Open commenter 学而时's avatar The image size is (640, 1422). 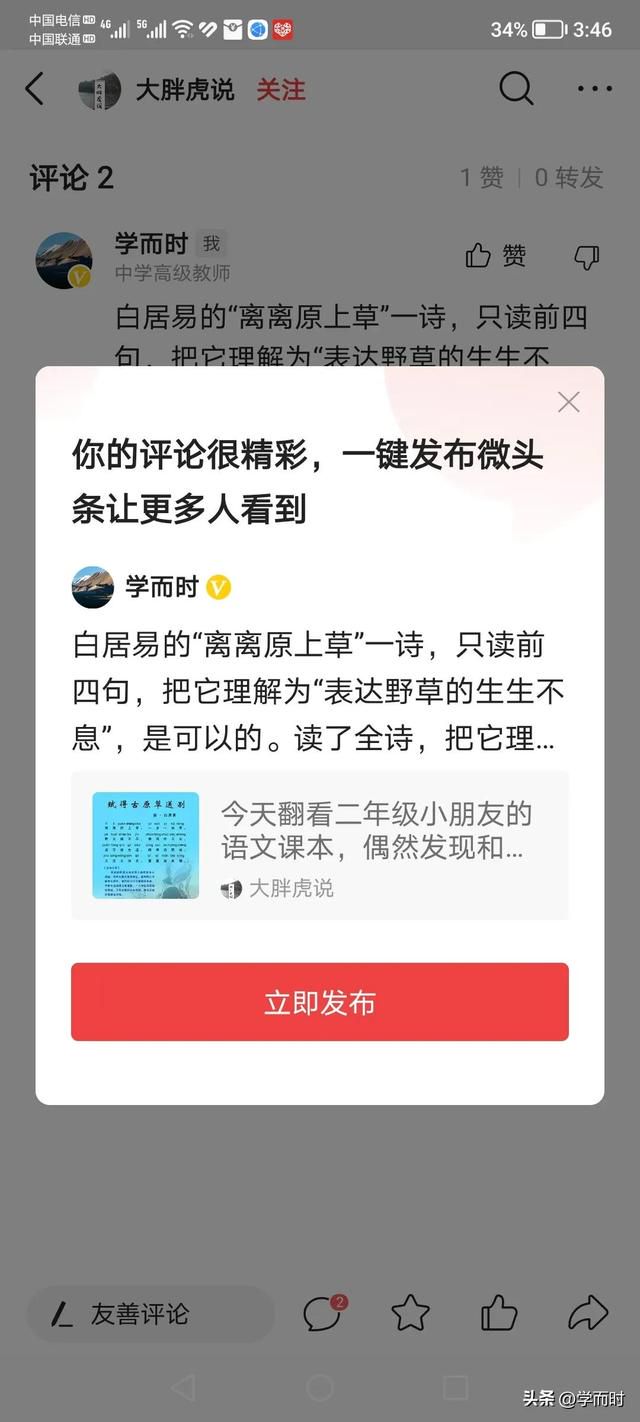[x=65, y=261]
